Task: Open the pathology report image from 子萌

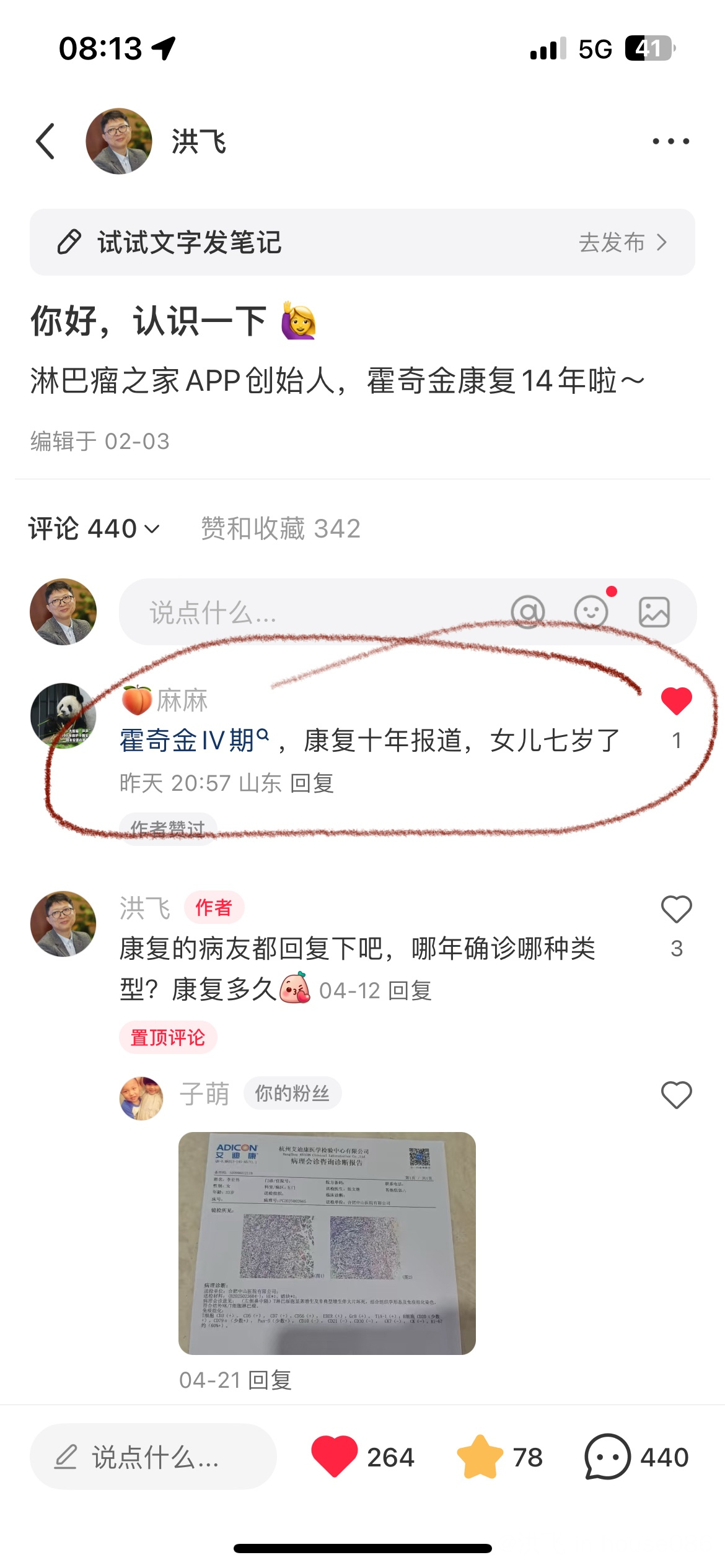Action: [x=327, y=1244]
